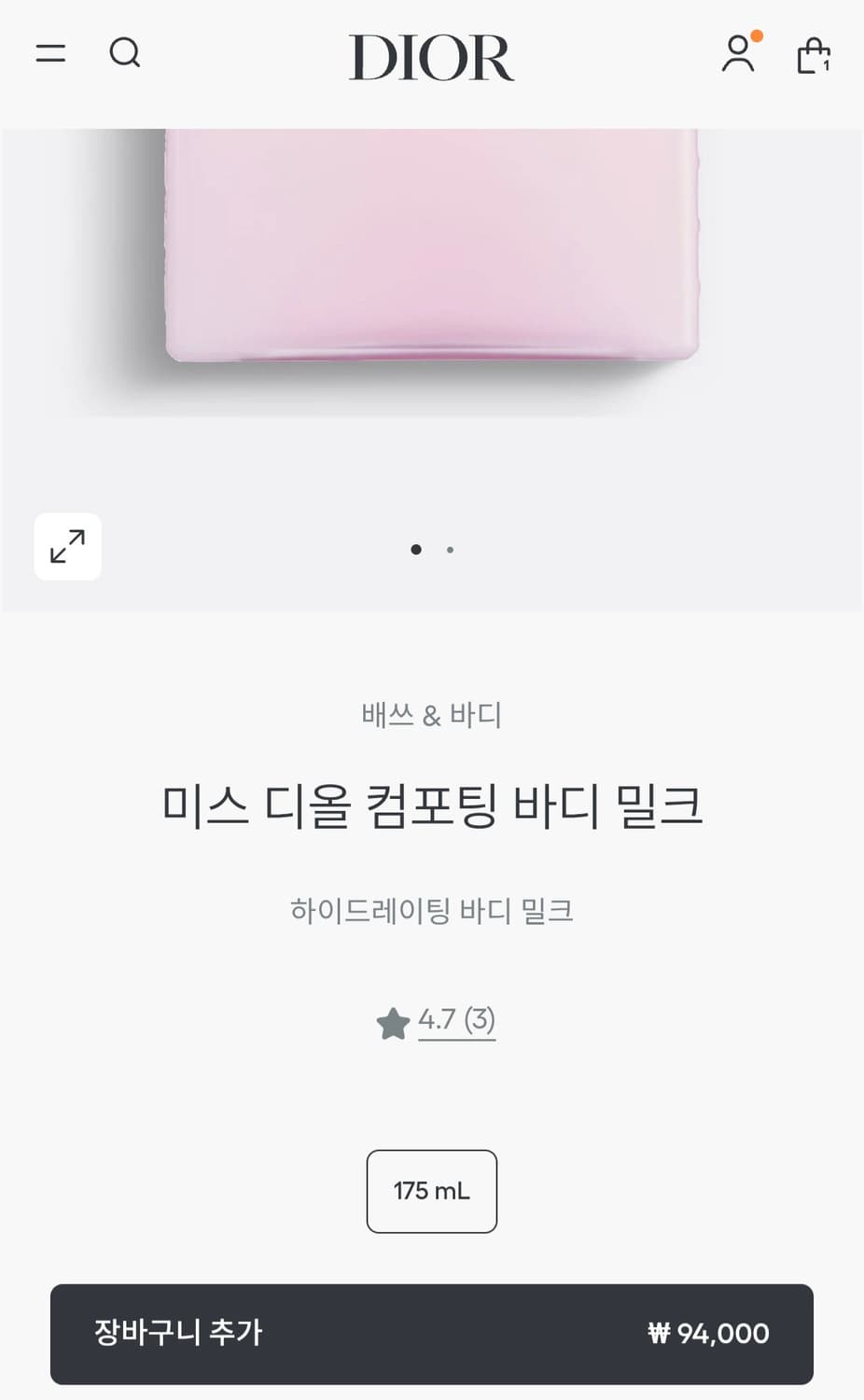This screenshot has height=1400, width=864.
Task: Select the first carousel dot
Action: click(414, 550)
